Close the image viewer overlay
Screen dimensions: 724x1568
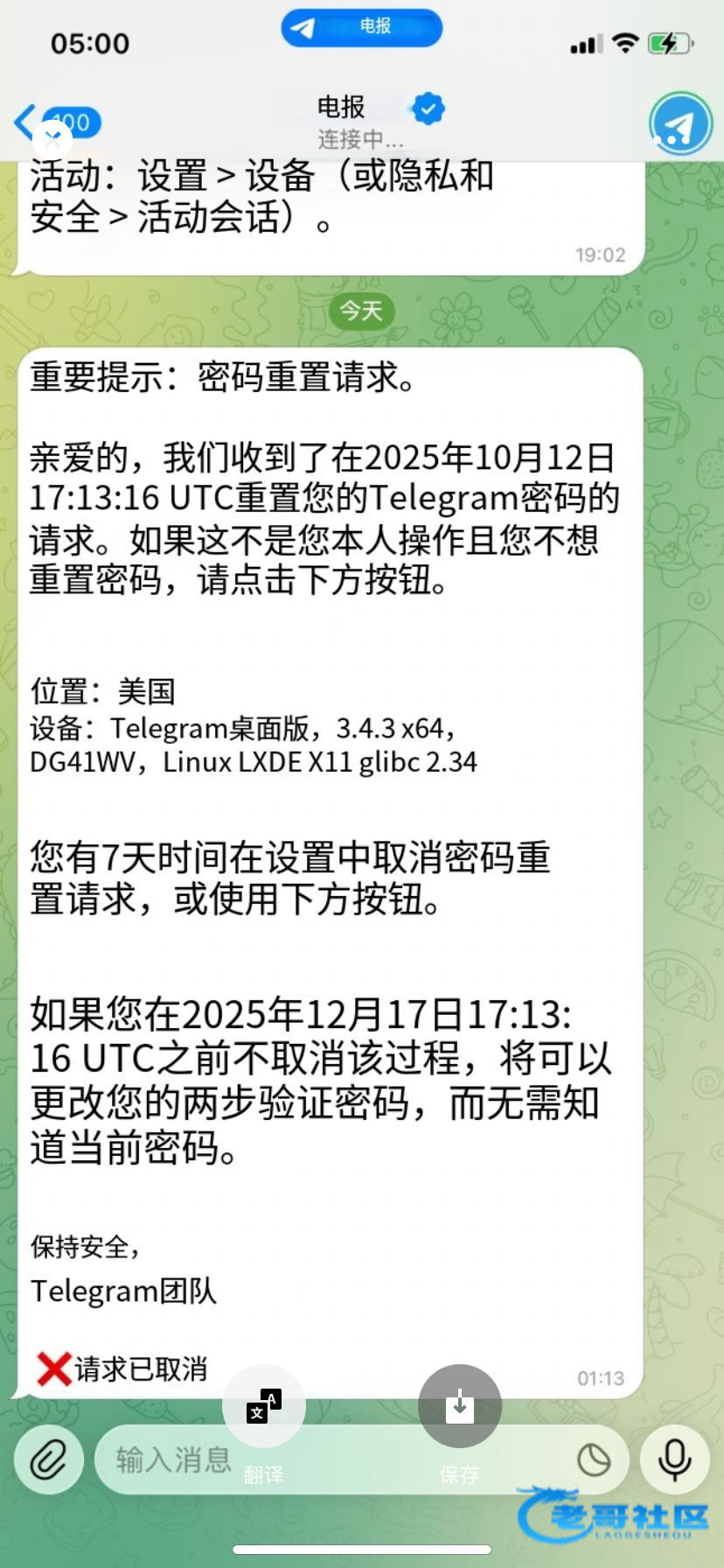52,138
